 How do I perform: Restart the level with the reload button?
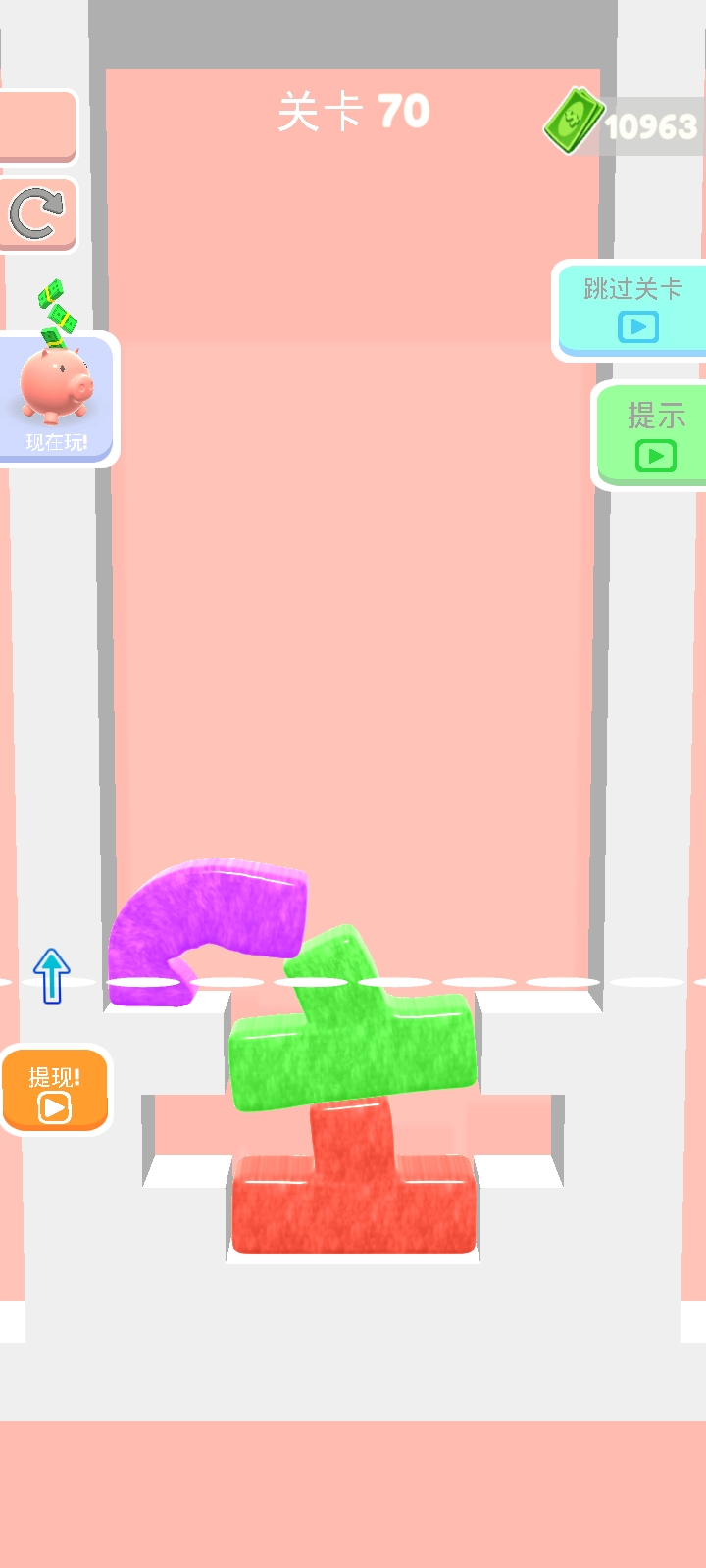pyautogui.click(x=36, y=214)
